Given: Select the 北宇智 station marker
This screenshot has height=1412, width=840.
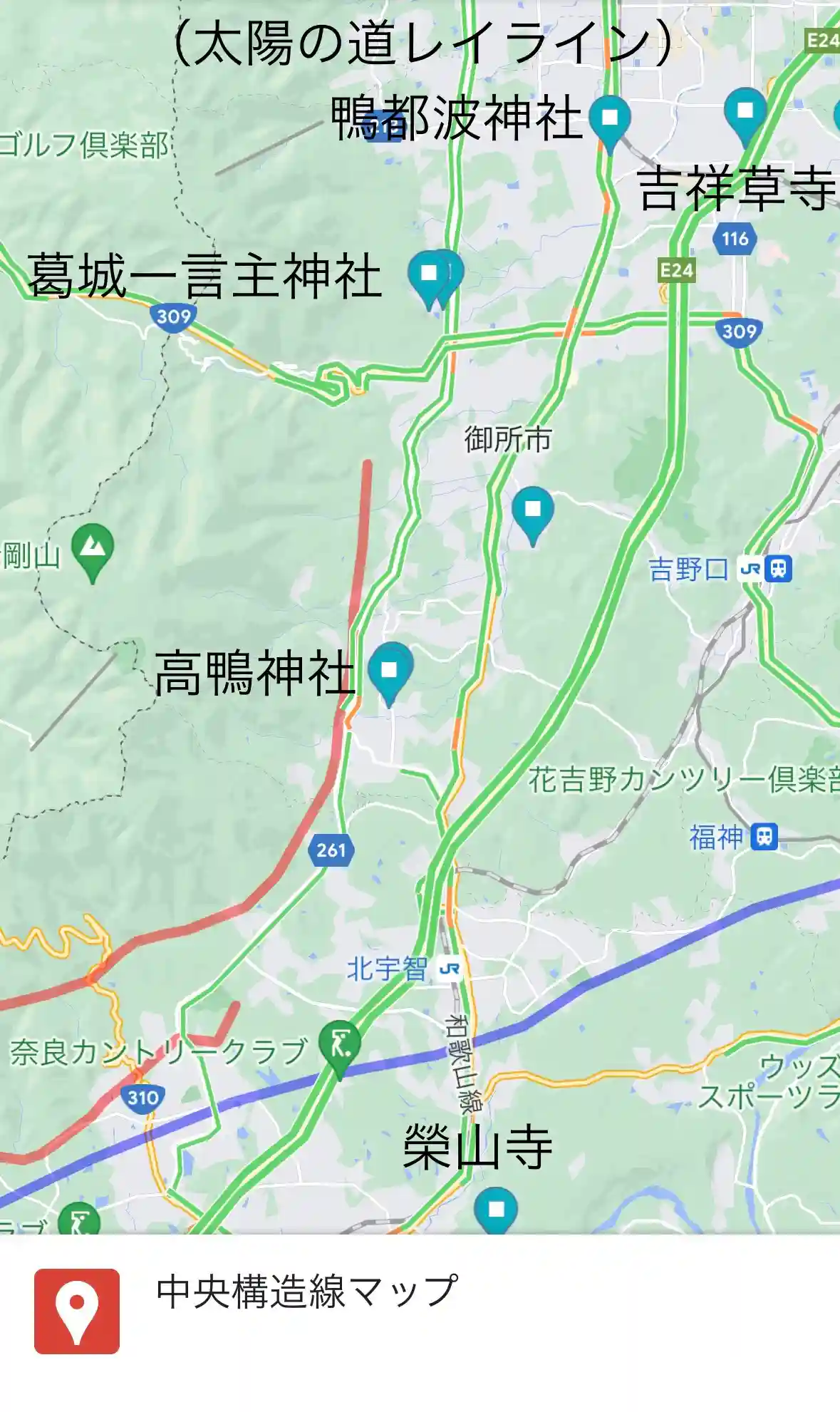Looking at the screenshot, I should [449, 969].
